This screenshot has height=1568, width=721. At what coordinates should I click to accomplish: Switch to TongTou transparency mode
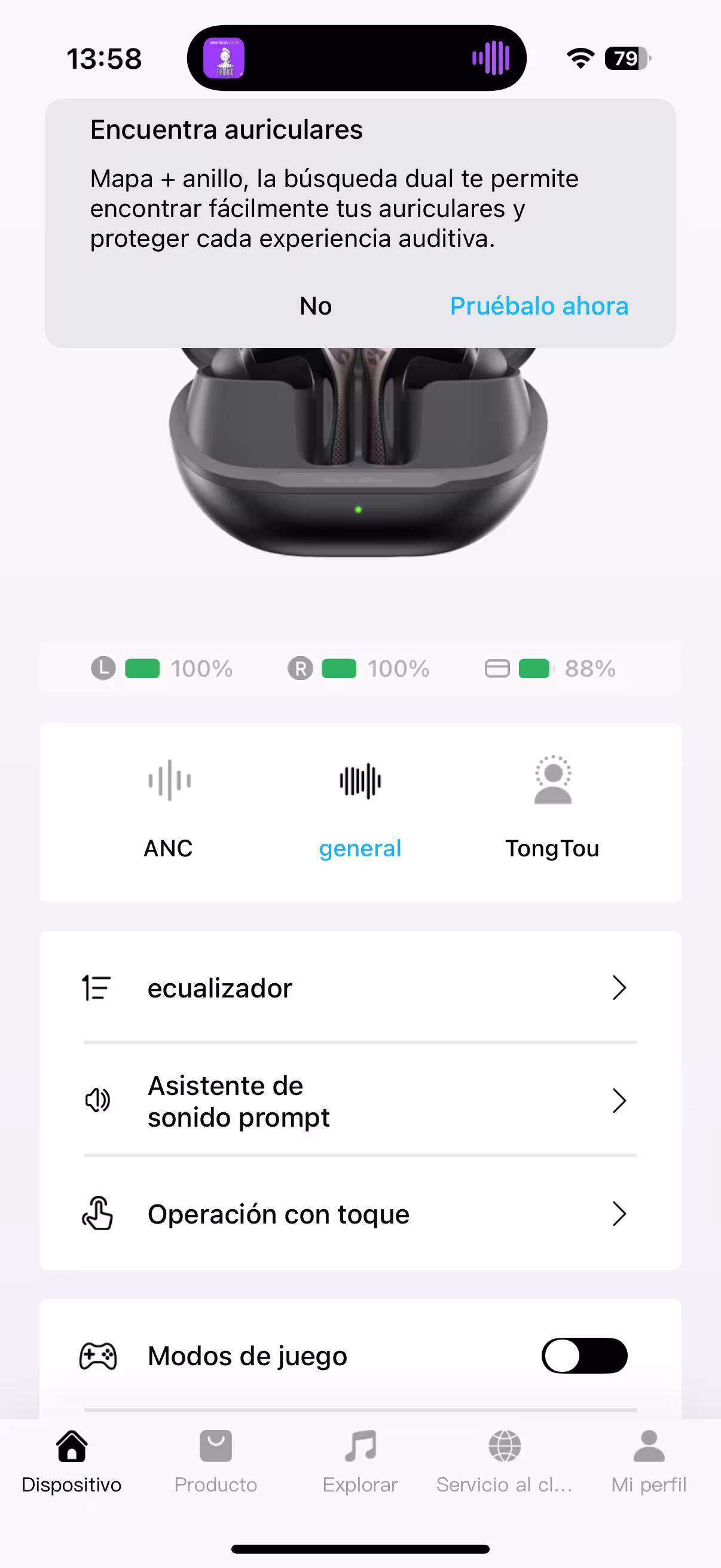coord(552,808)
